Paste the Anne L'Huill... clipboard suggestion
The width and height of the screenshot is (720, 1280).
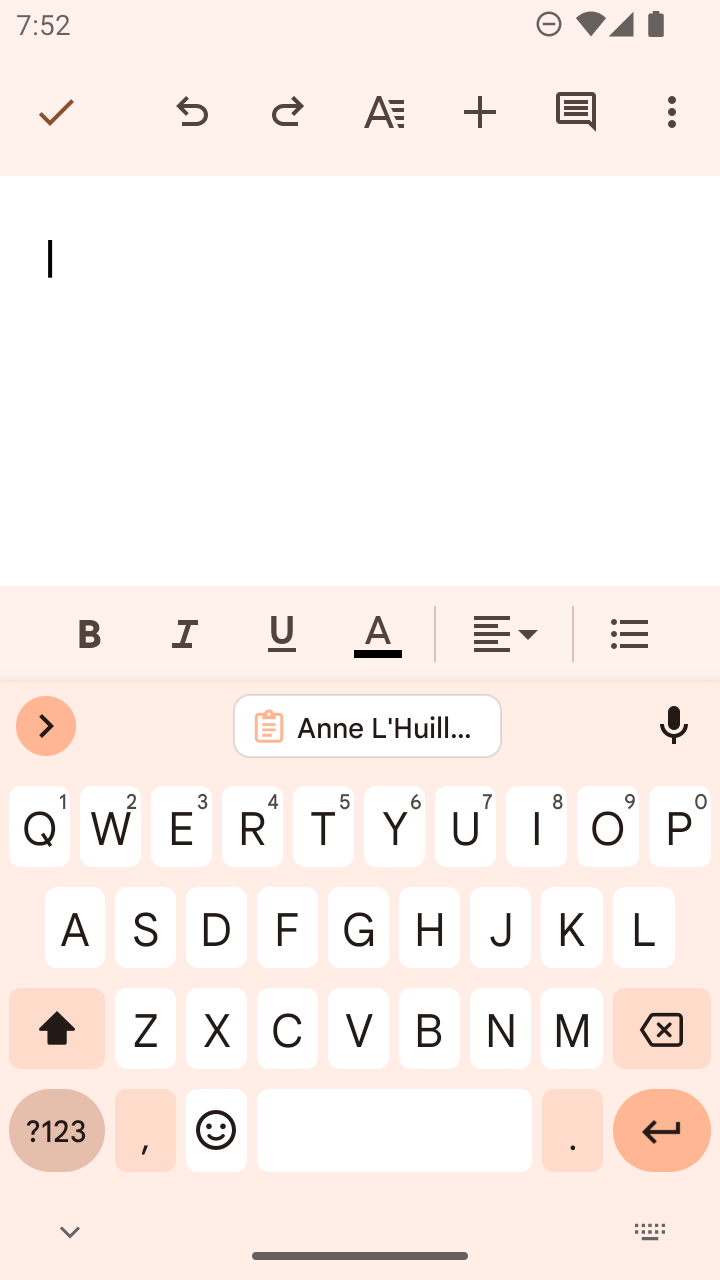[367, 726]
